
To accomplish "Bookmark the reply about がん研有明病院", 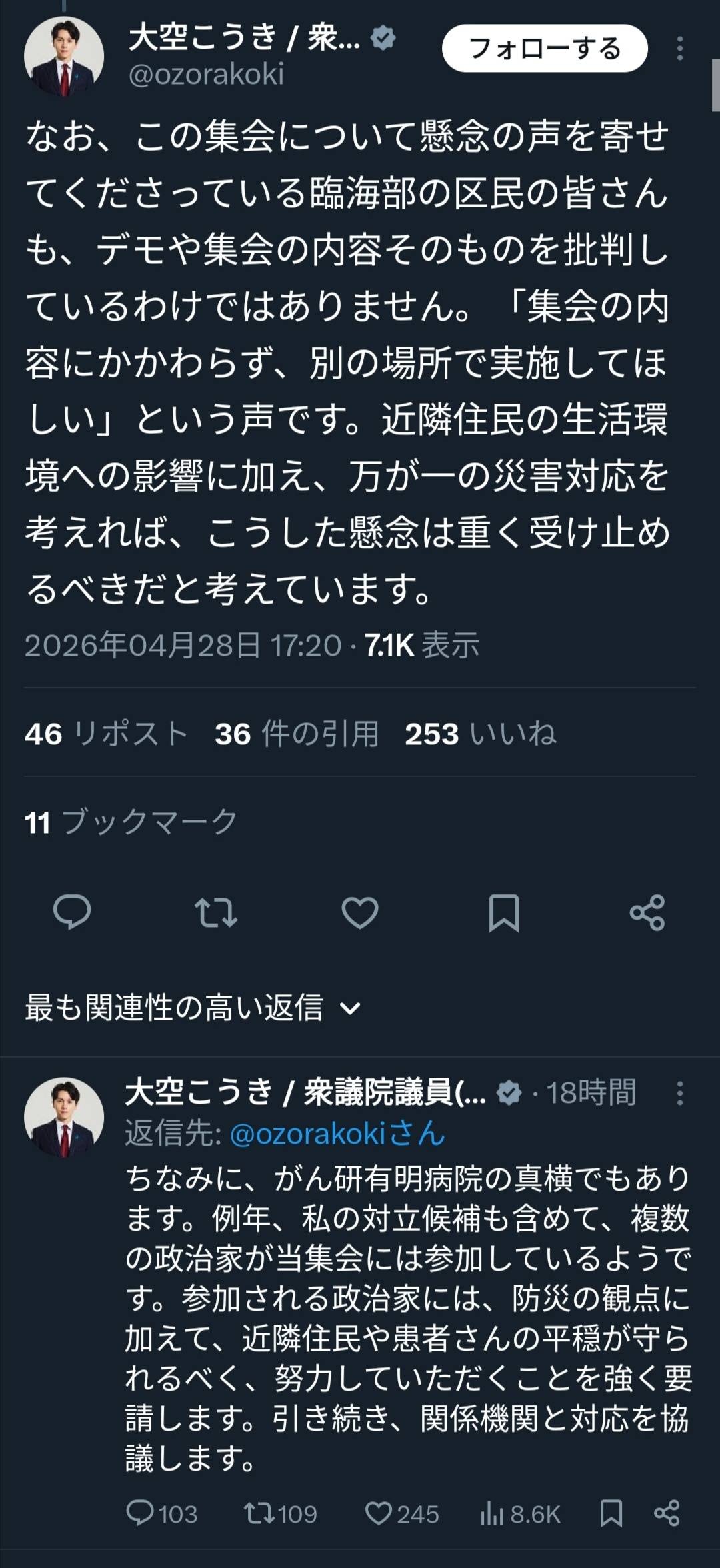I will click(x=611, y=1514).
